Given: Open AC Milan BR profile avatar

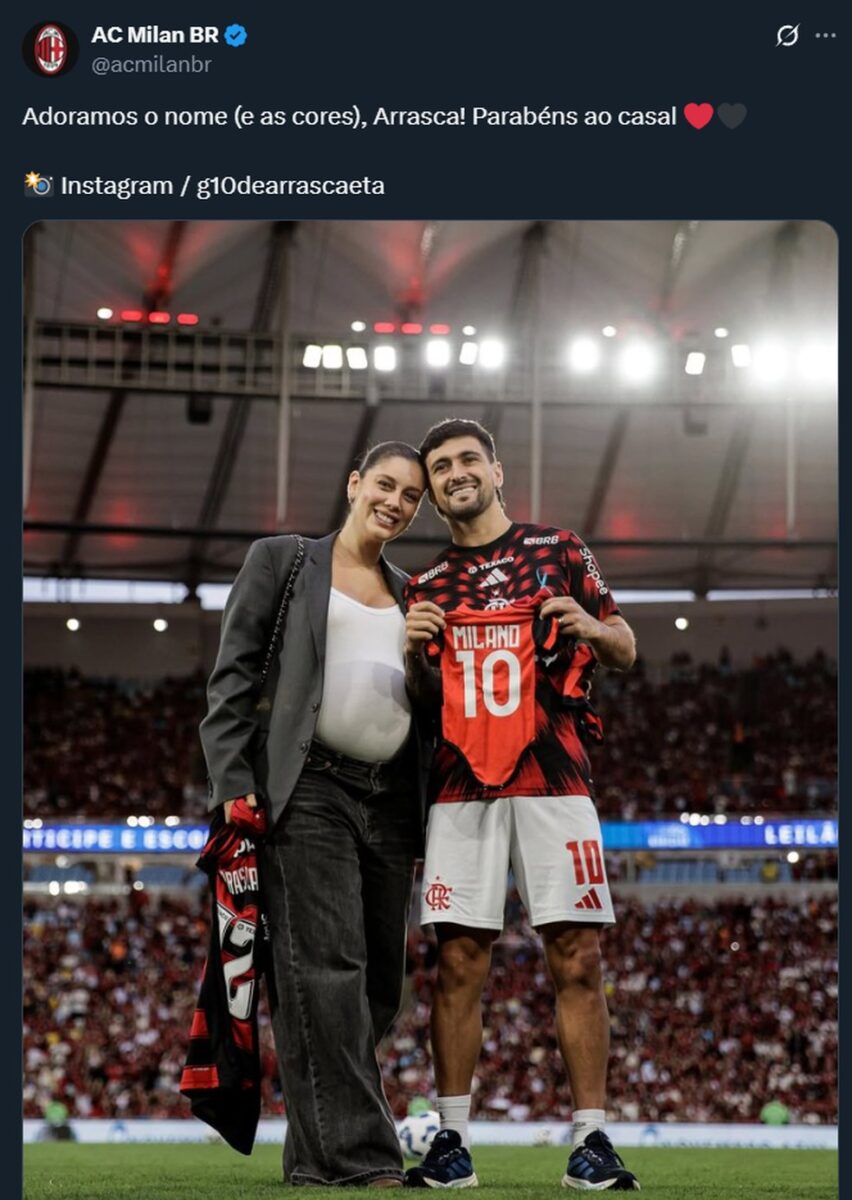Looking at the screenshot, I should pos(50,49).
